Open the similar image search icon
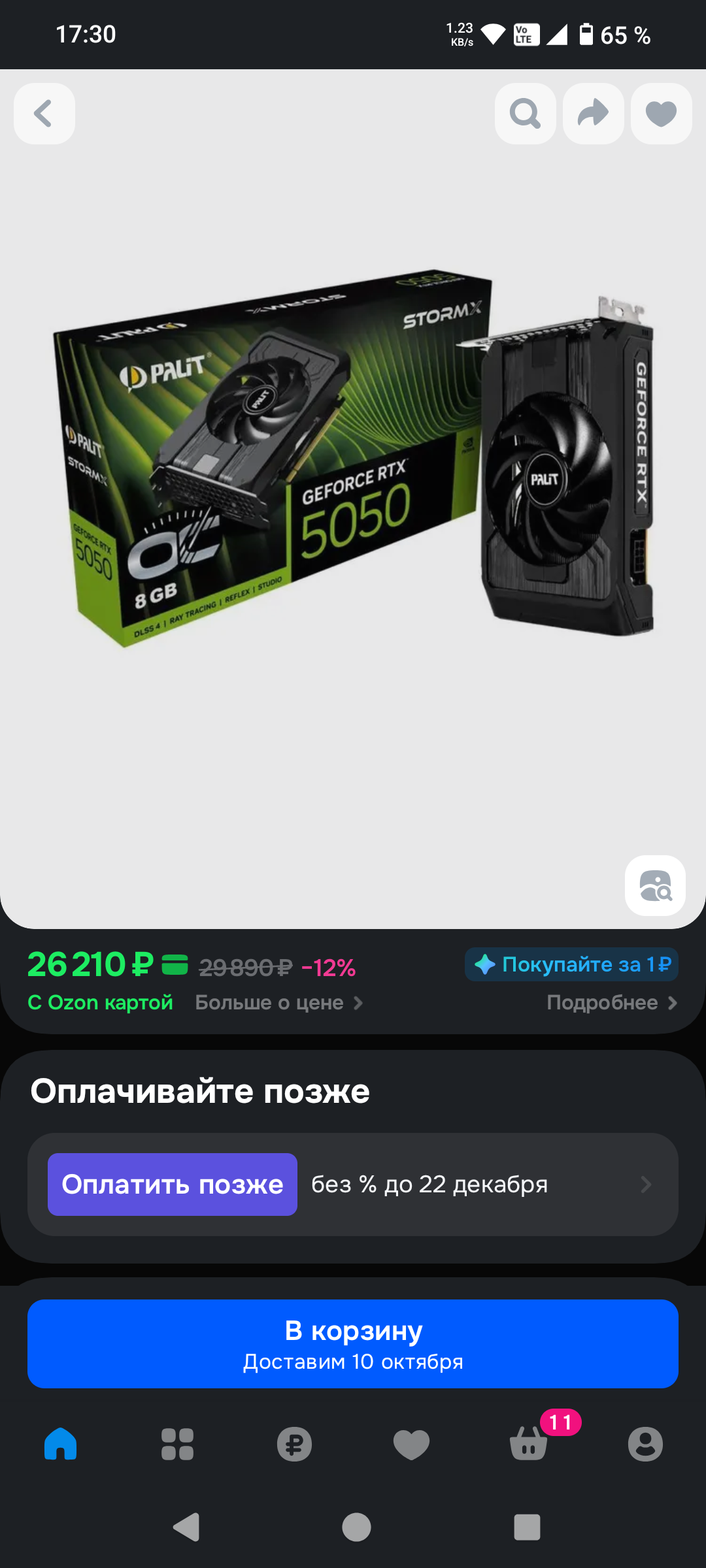This screenshot has height=1568, width=706. 655,885
